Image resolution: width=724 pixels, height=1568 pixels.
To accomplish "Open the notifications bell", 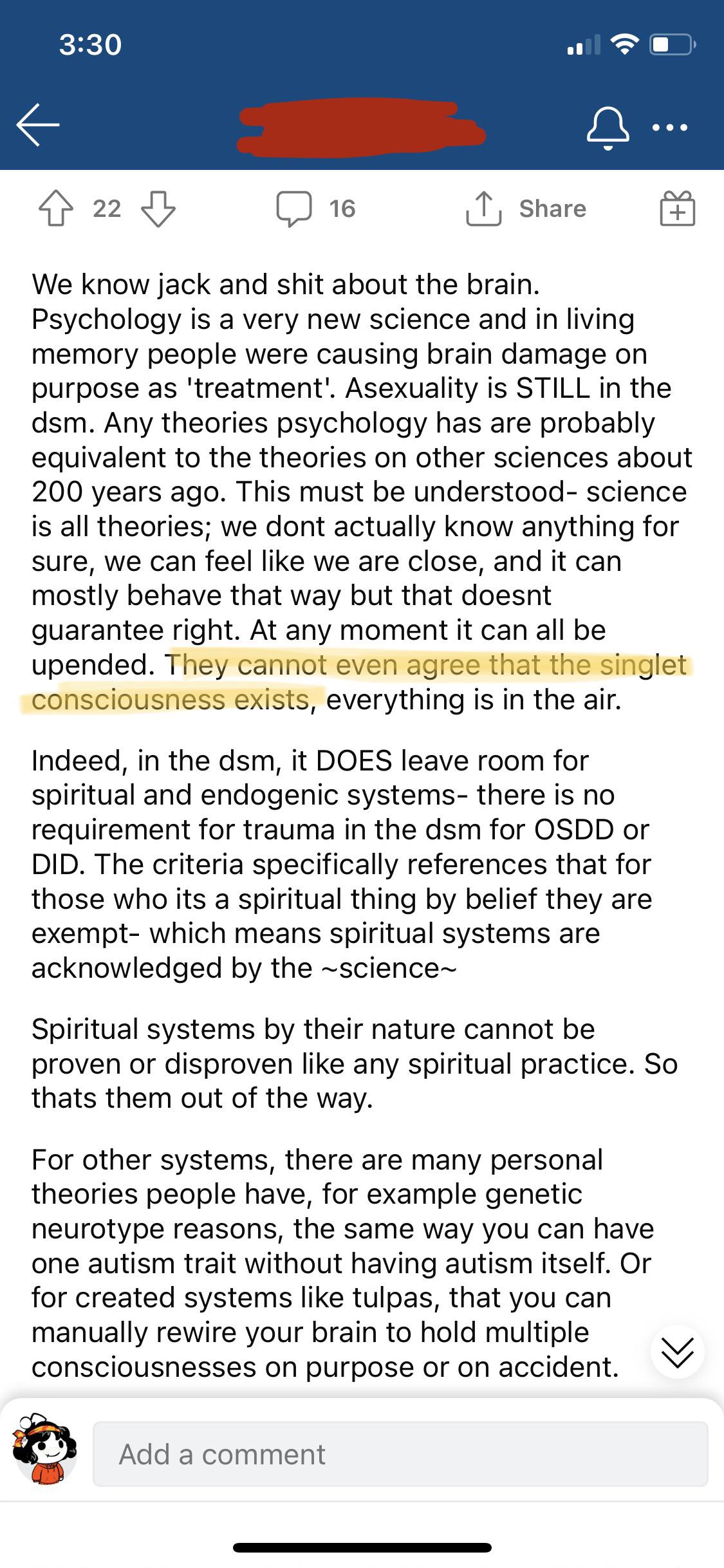I will click(608, 127).
